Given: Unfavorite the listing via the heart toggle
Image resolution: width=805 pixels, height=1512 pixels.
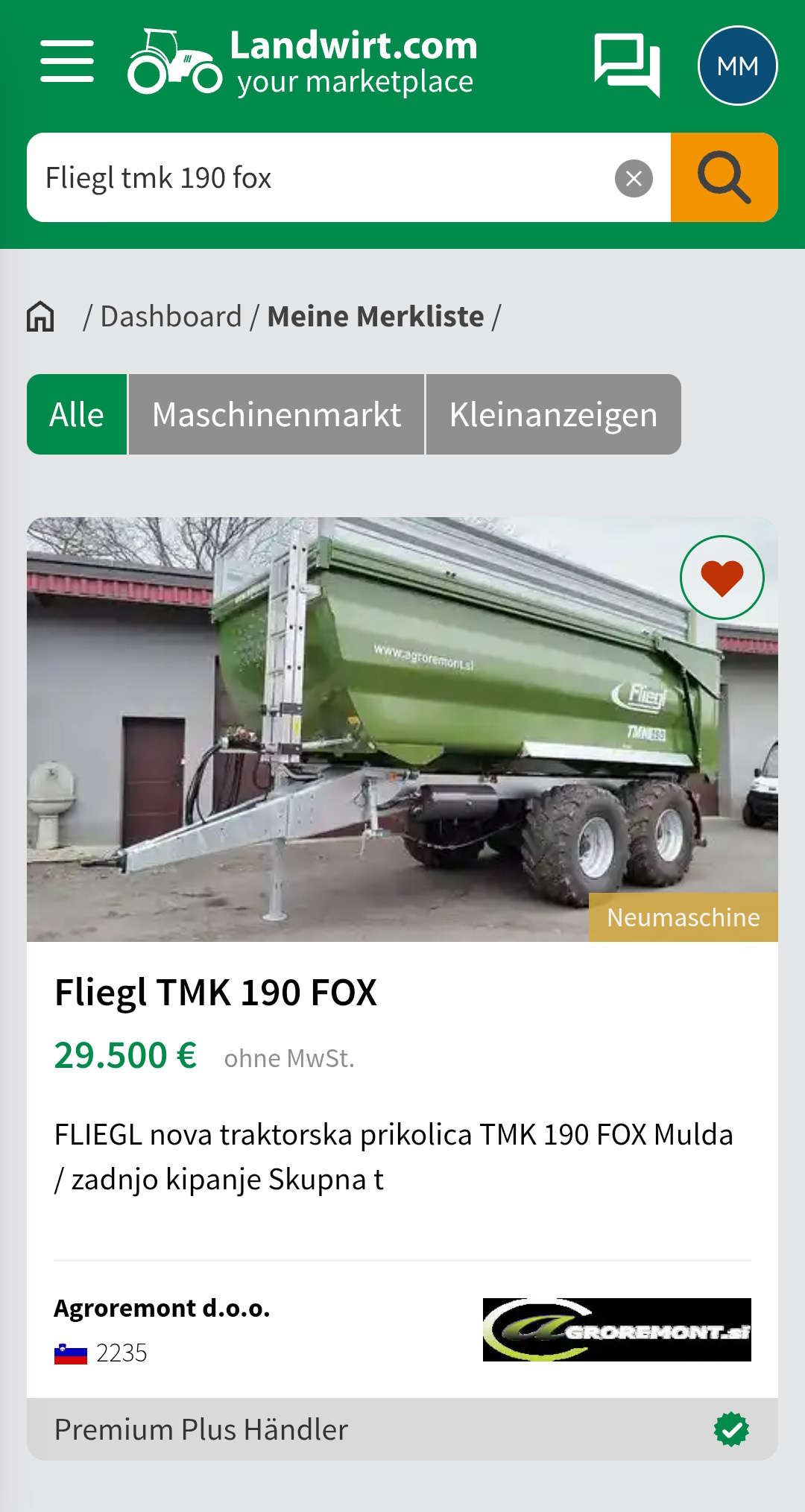Looking at the screenshot, I should (x=721, y=578).
